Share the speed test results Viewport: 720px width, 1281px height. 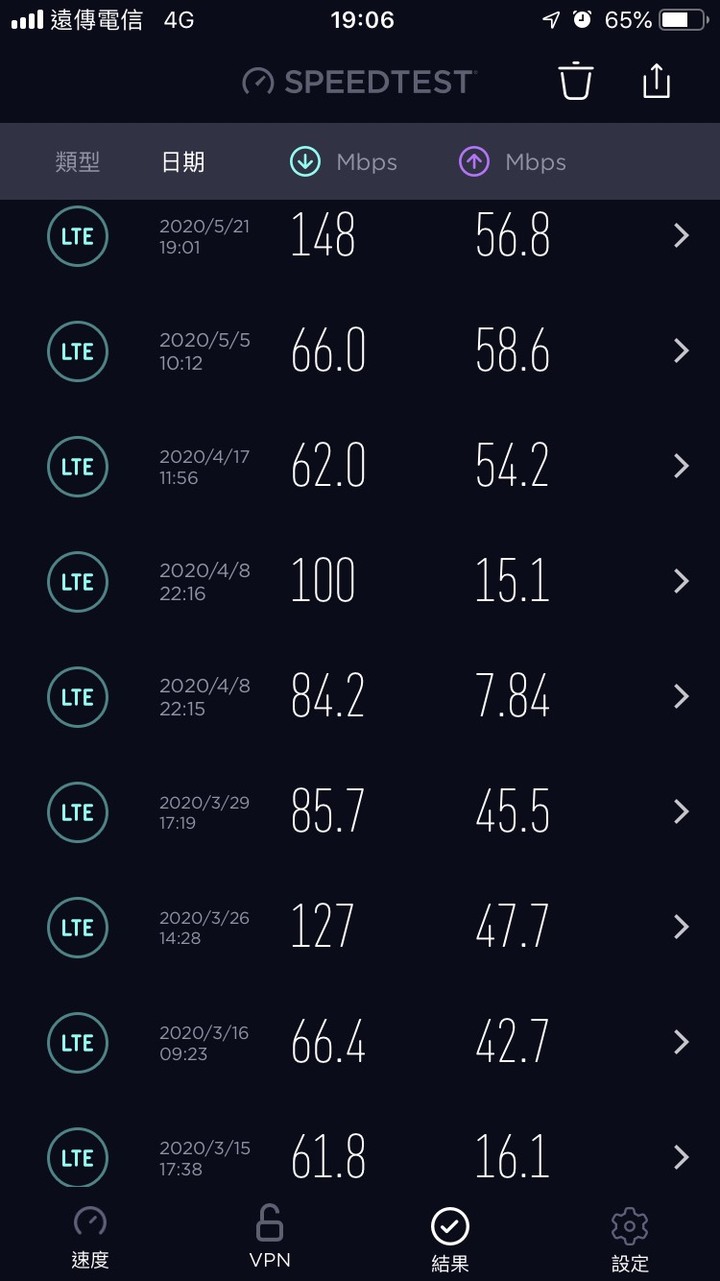point(656,80)
